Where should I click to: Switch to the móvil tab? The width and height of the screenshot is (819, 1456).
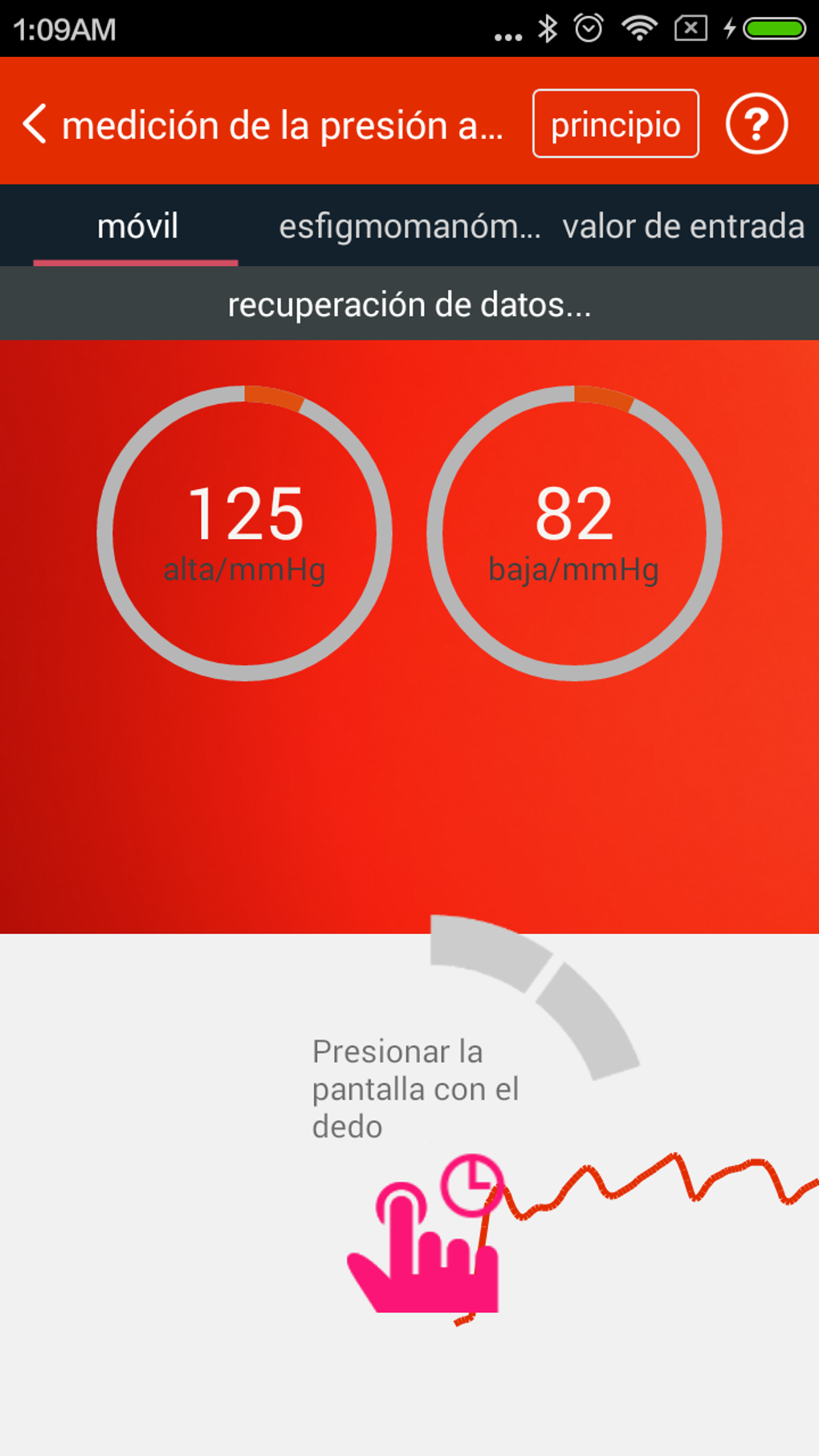point(136,226)
